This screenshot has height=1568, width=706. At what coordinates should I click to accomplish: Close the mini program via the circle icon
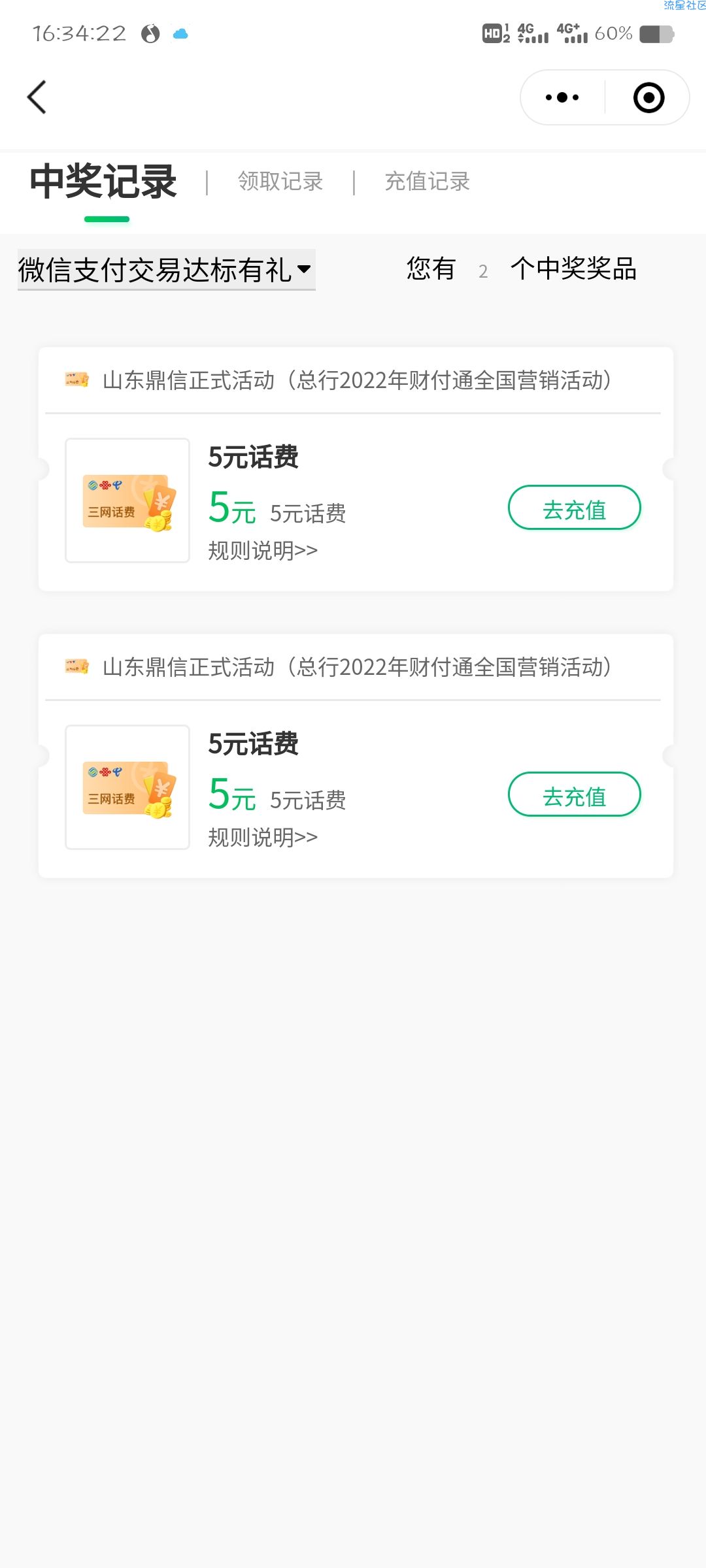pyautogui.click(x=648, y=97)
